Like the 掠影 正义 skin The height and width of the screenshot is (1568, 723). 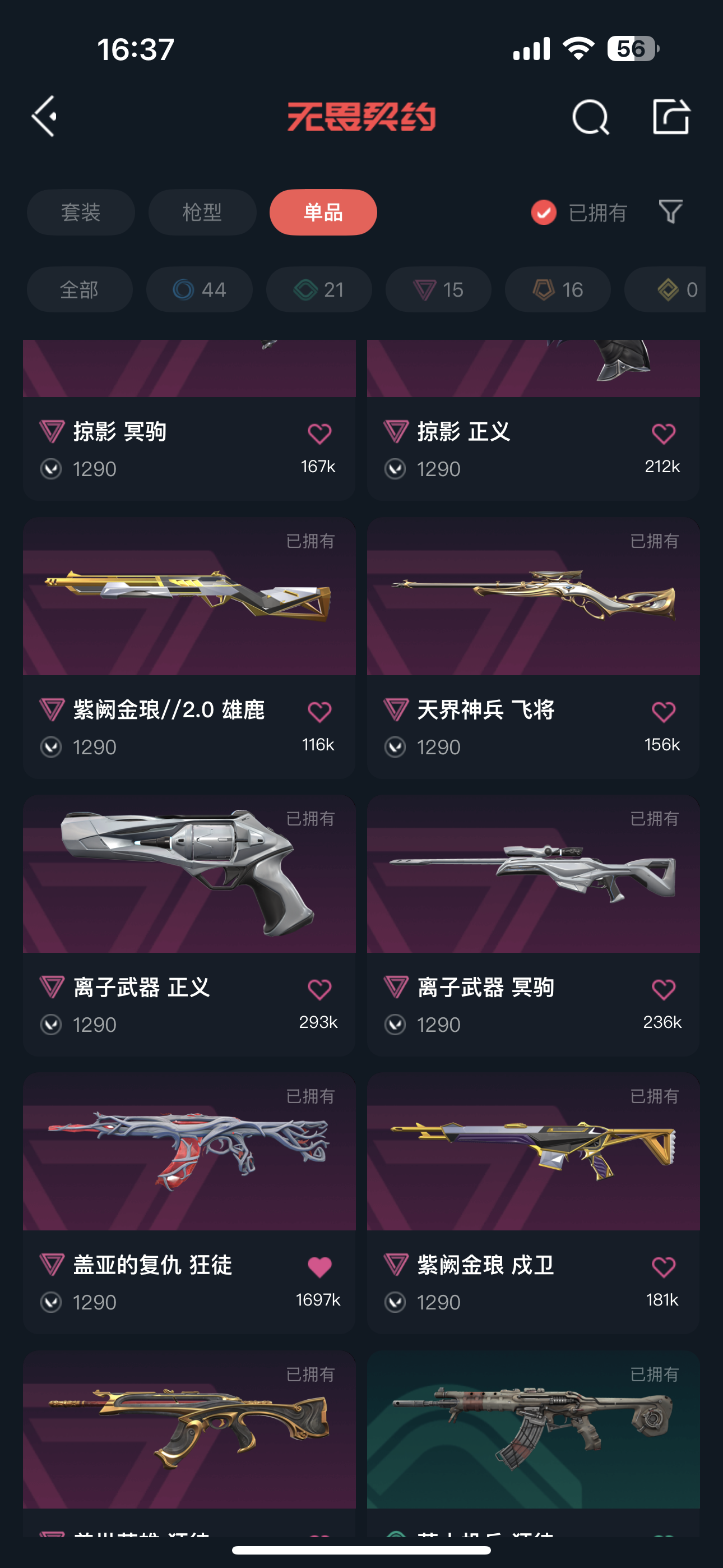(664, 434)
